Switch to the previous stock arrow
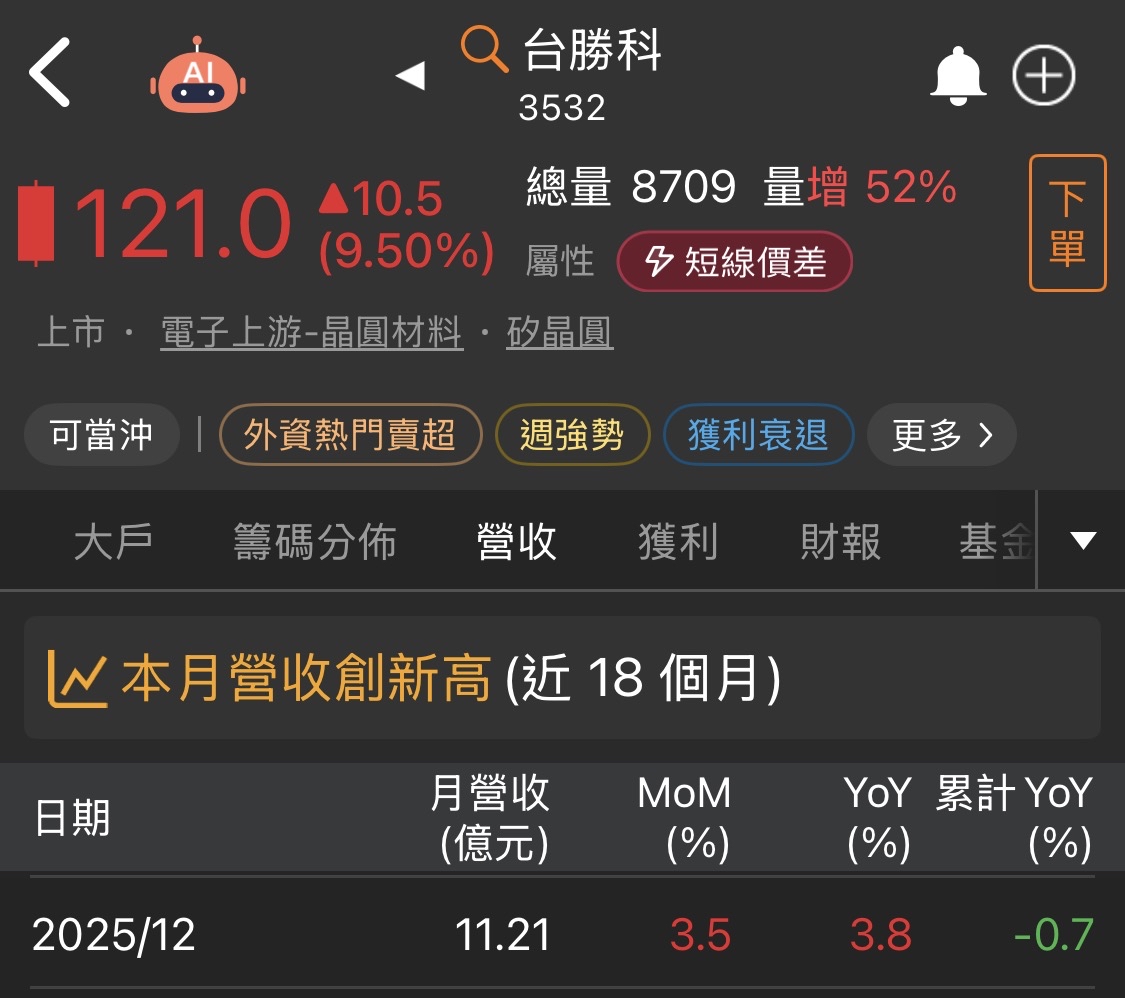Viewport: 1125px width, 998px height. pyautogui.click(x=410, y=75)
